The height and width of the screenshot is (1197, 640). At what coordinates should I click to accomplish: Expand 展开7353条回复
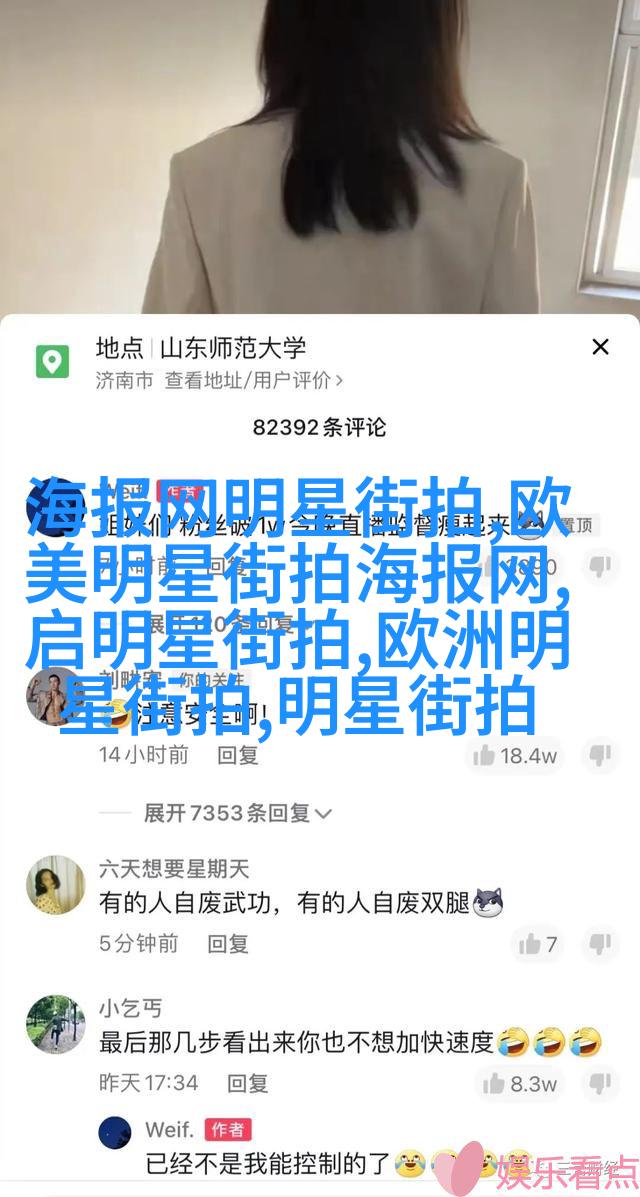(238, 814)
